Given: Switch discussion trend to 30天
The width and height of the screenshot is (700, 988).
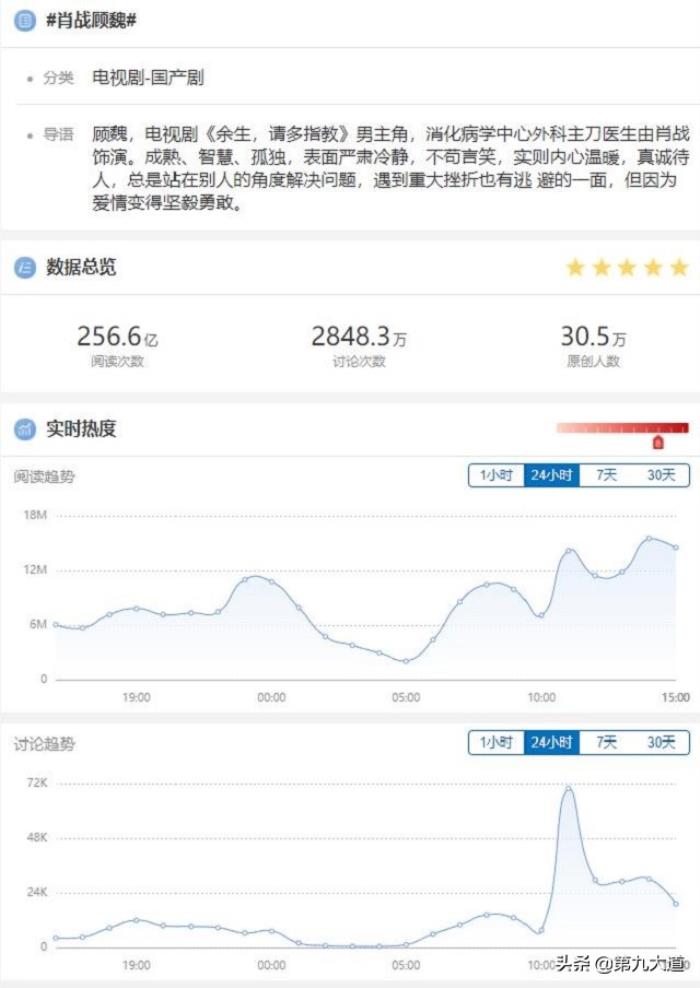Looking at the screenshot, I should (x=661, y=742).
